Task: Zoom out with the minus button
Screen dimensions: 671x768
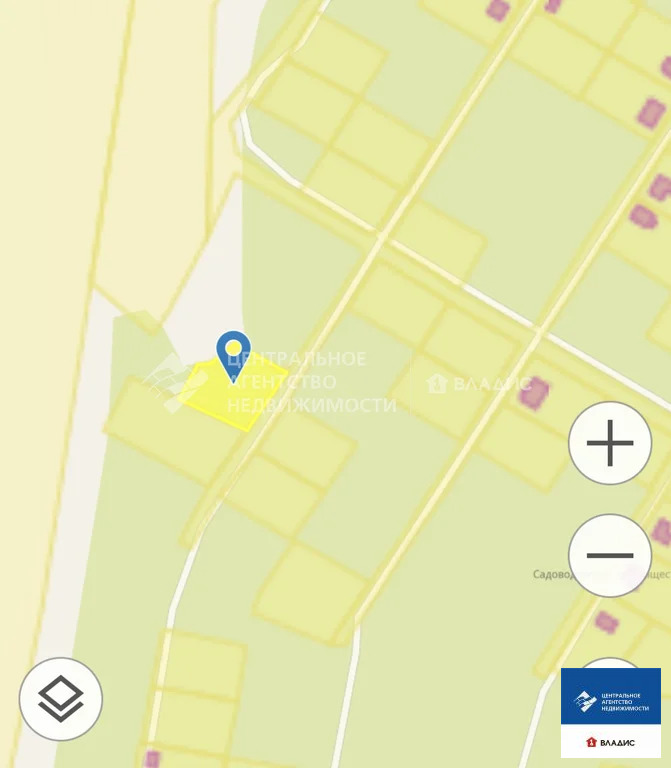Action: point(610,555)
